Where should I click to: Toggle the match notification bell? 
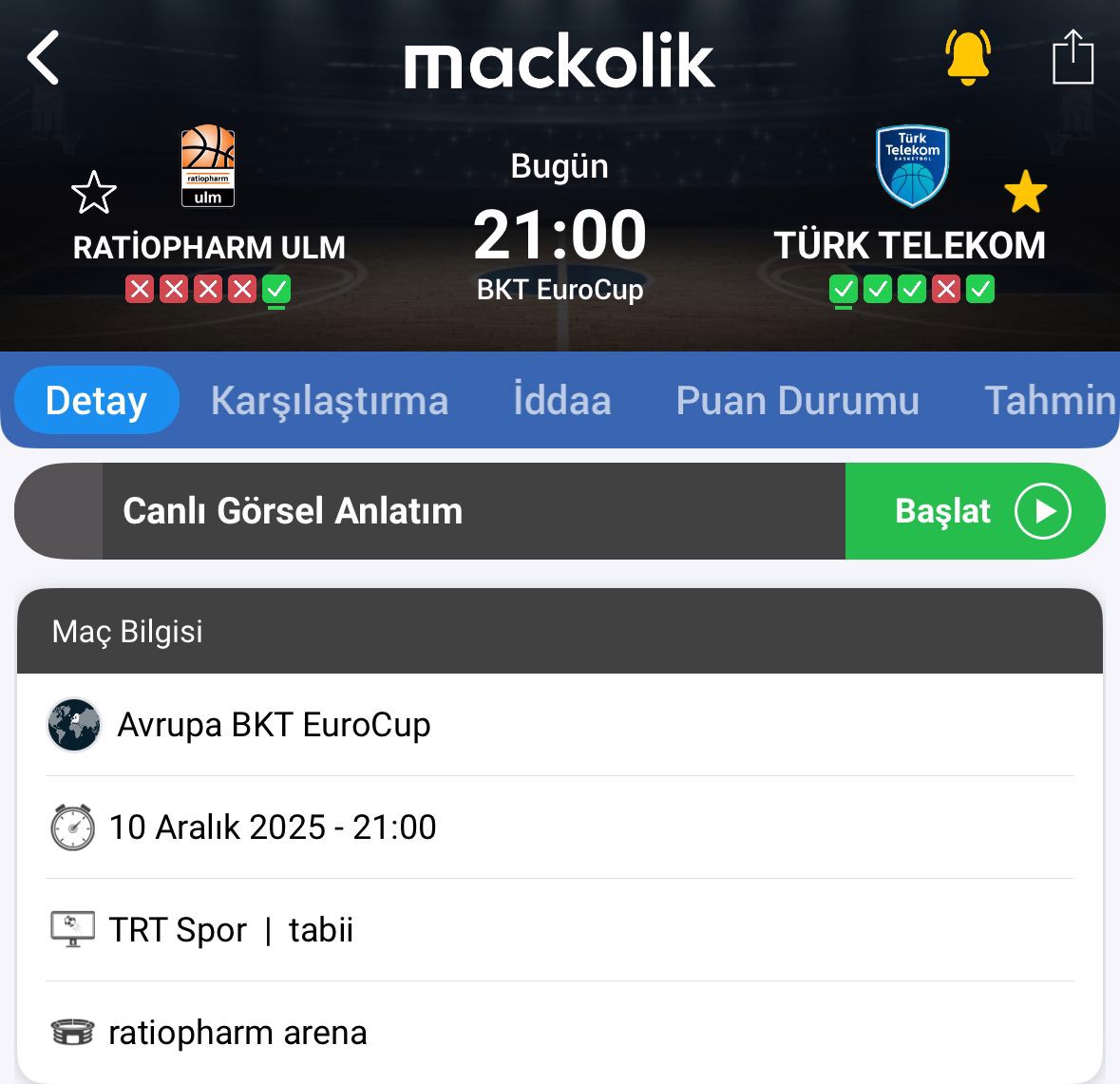tap(967, 57)
